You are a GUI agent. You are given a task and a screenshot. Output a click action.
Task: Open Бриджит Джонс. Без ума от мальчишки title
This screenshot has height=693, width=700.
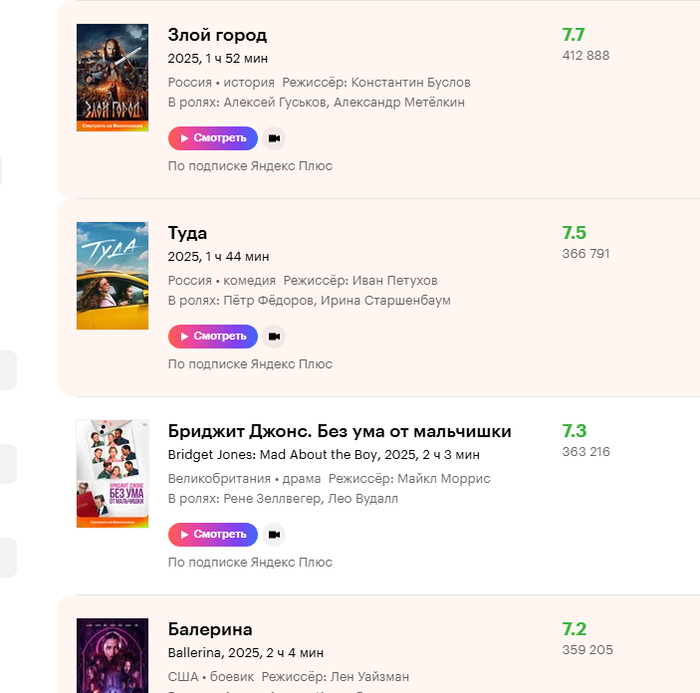pyautogui.click(x=340, y=432)
